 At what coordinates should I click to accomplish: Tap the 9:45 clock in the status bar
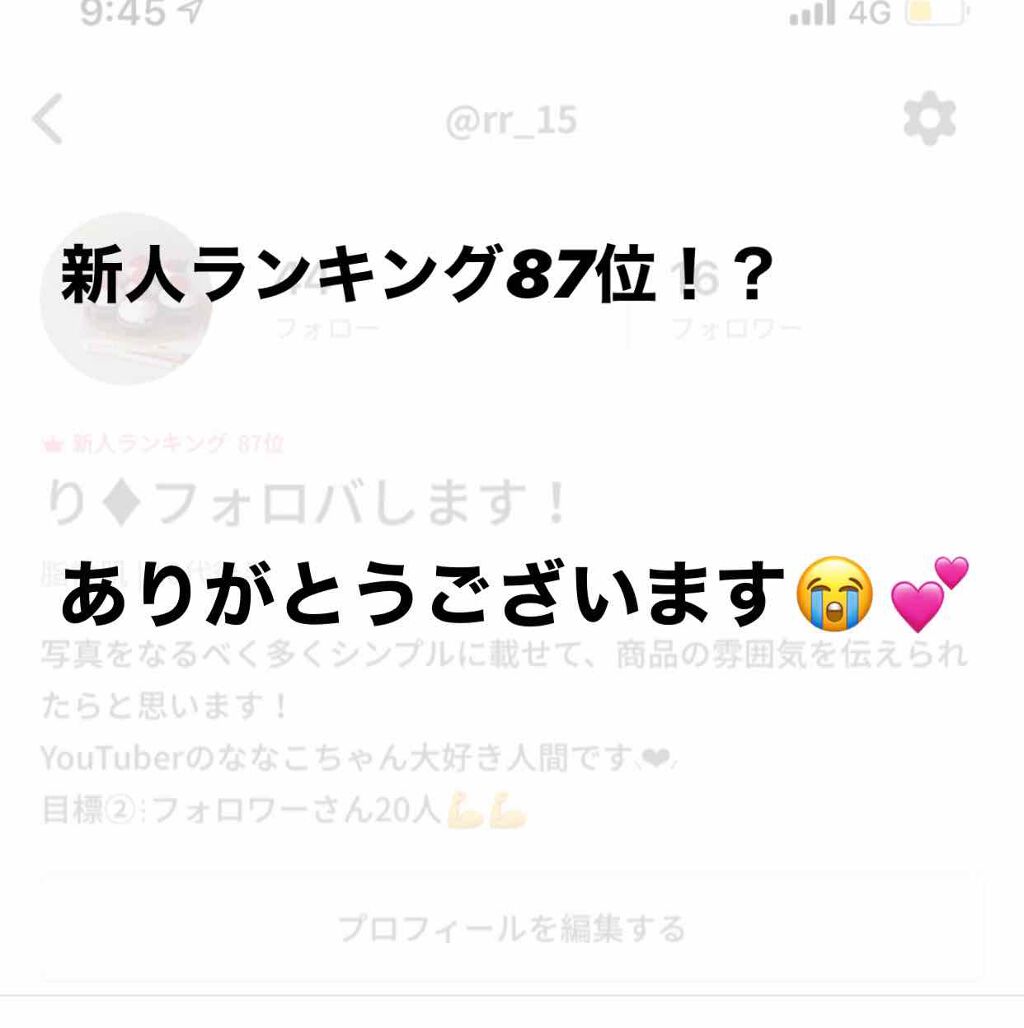click(x=120, y=12)
